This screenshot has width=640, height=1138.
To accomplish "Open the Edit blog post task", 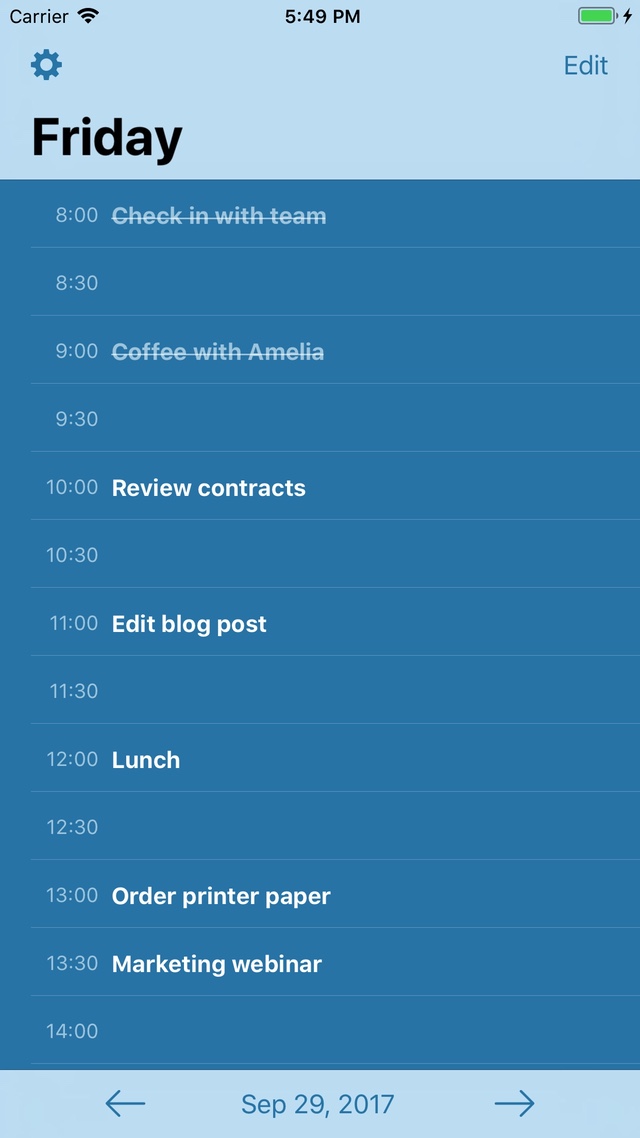I will (190, 624).
